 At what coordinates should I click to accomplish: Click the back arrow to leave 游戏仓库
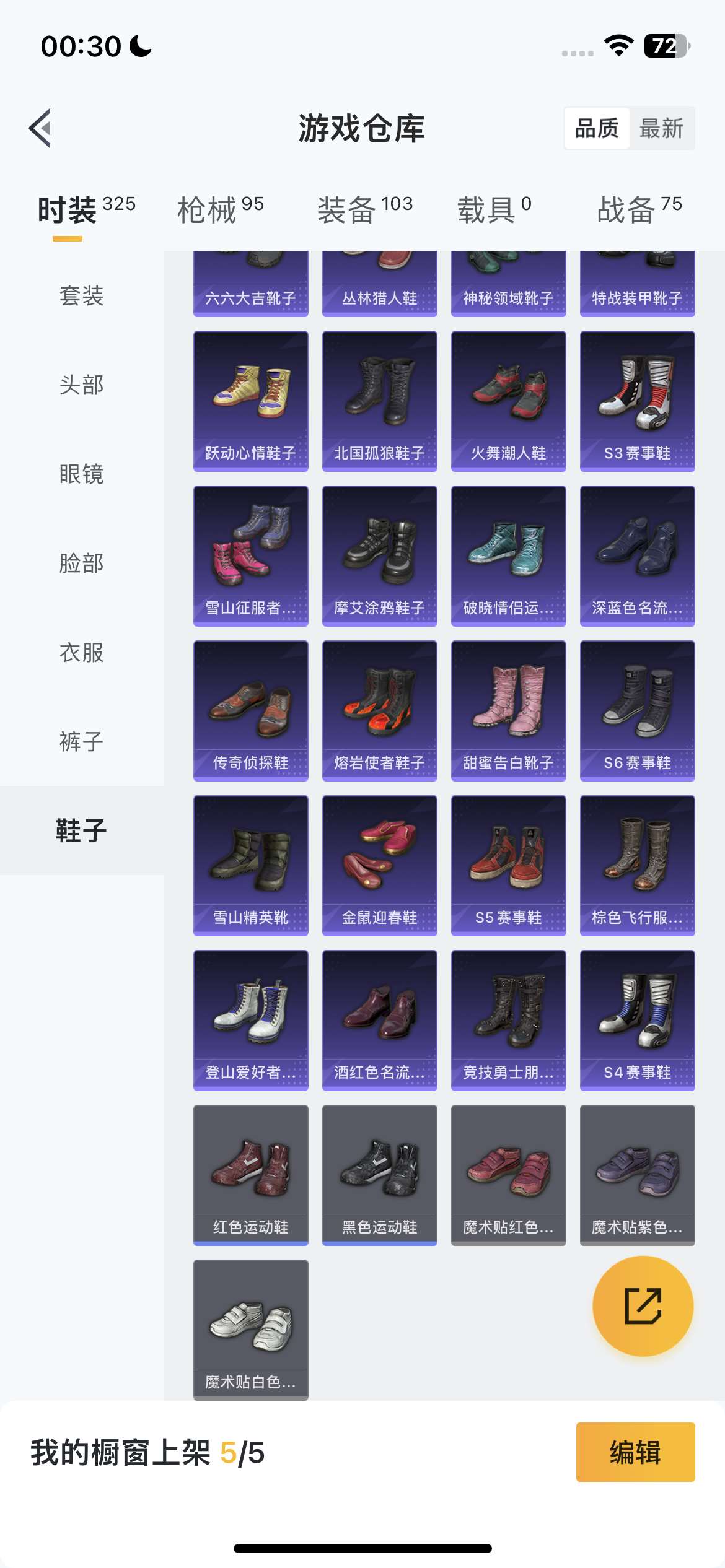point(40,128)
